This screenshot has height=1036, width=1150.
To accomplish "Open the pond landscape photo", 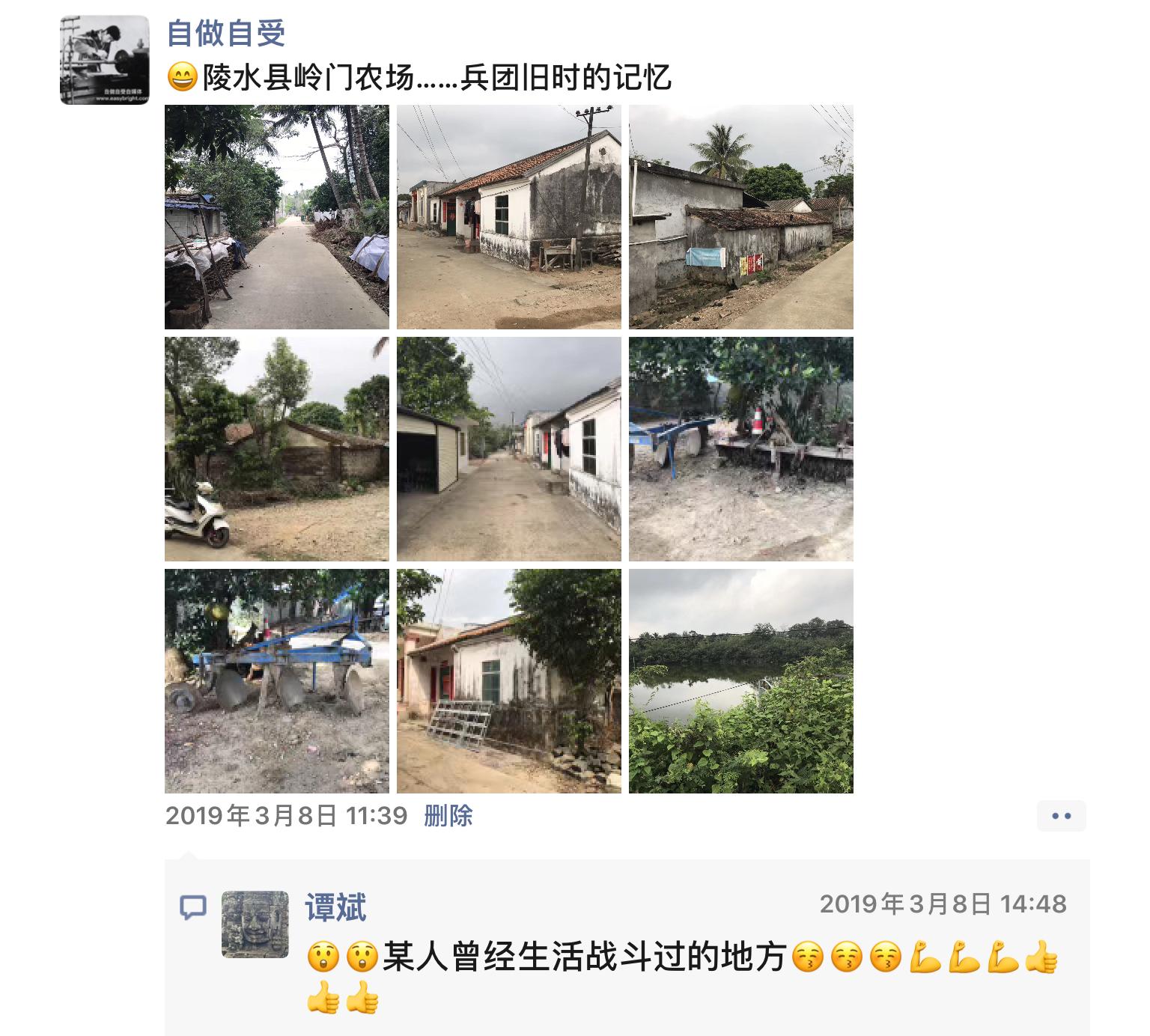I will pos(741,681).
